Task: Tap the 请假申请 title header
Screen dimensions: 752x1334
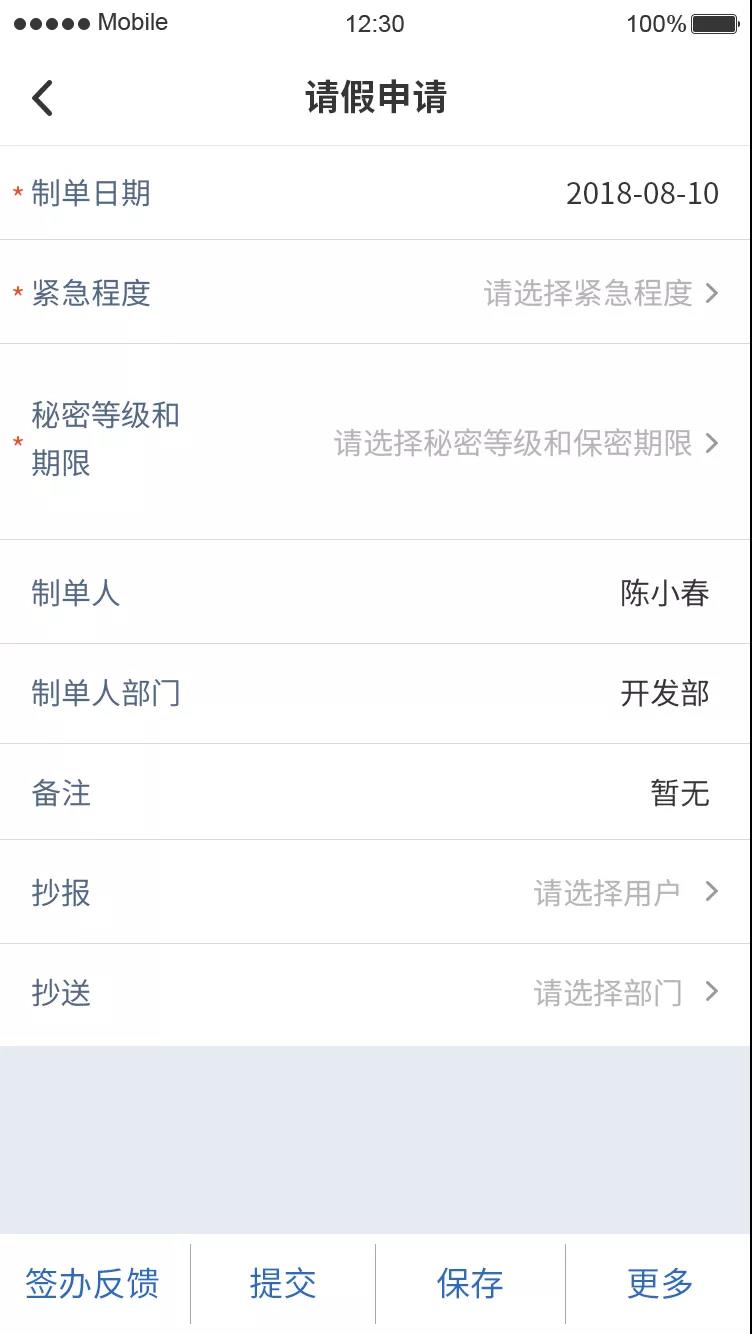Action: [375, 97]
